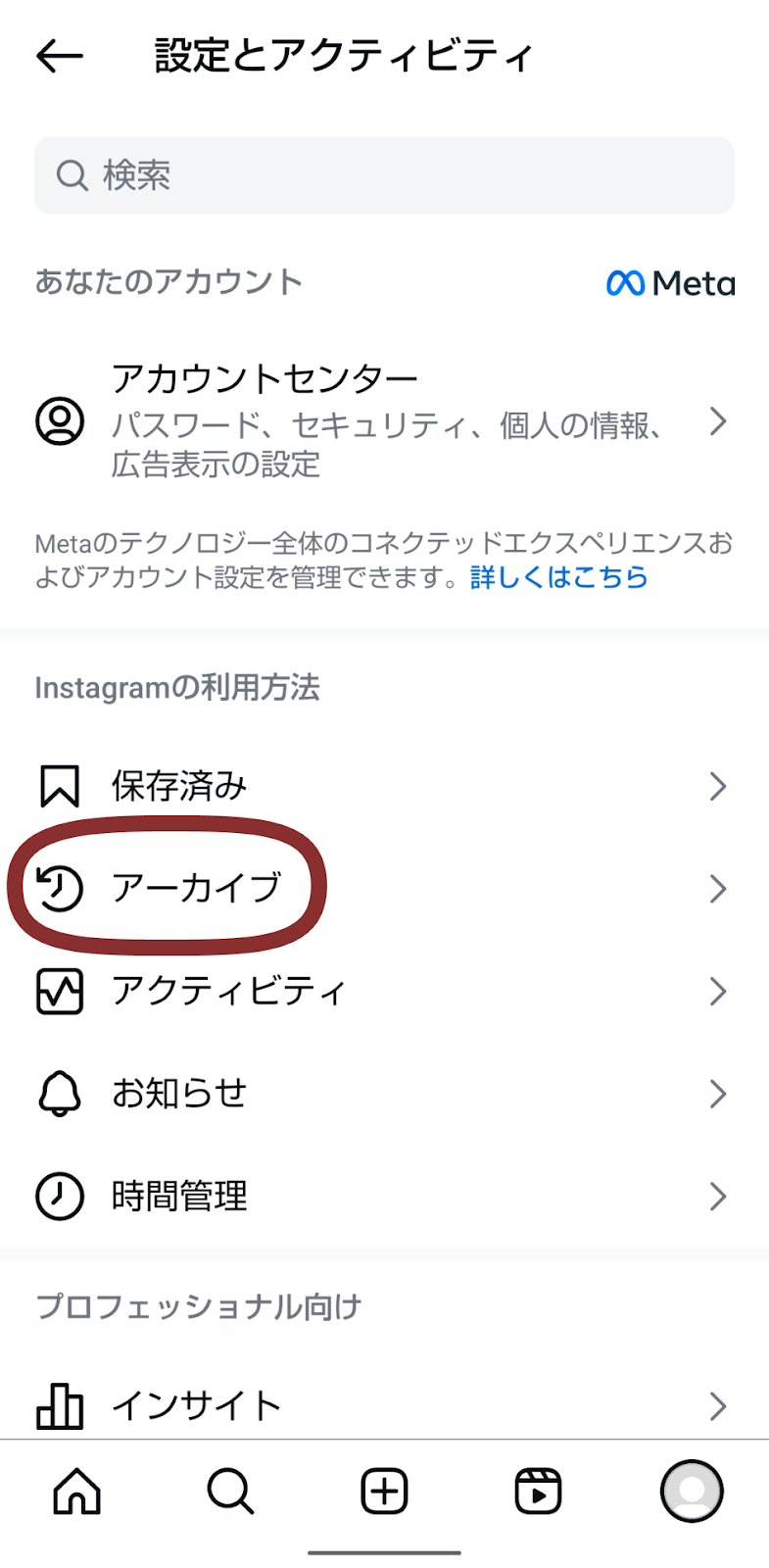
Task: Open 時間管理 row
Action: click(384, 1196)
